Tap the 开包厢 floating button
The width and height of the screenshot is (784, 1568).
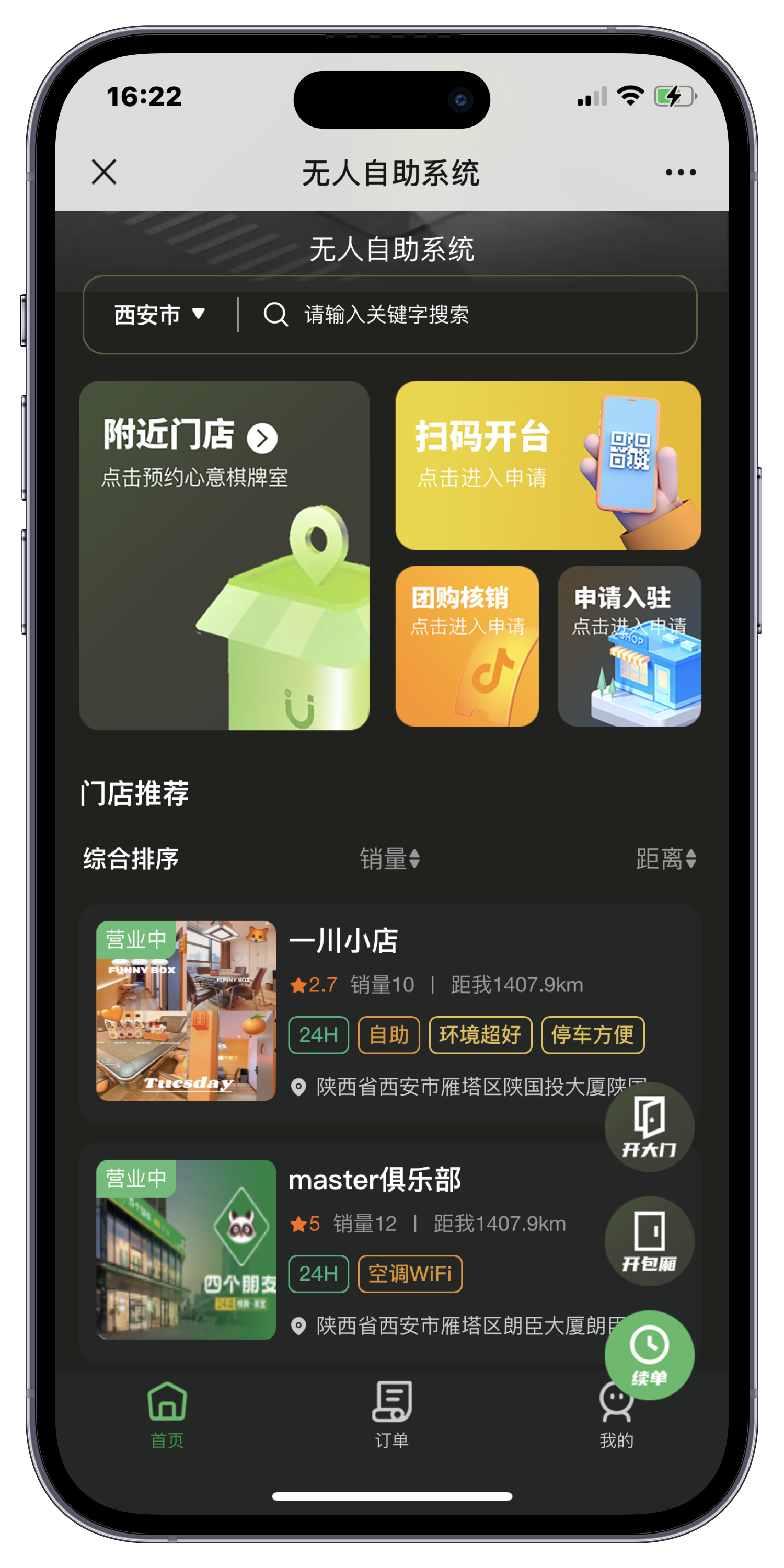coord(649,1240)
